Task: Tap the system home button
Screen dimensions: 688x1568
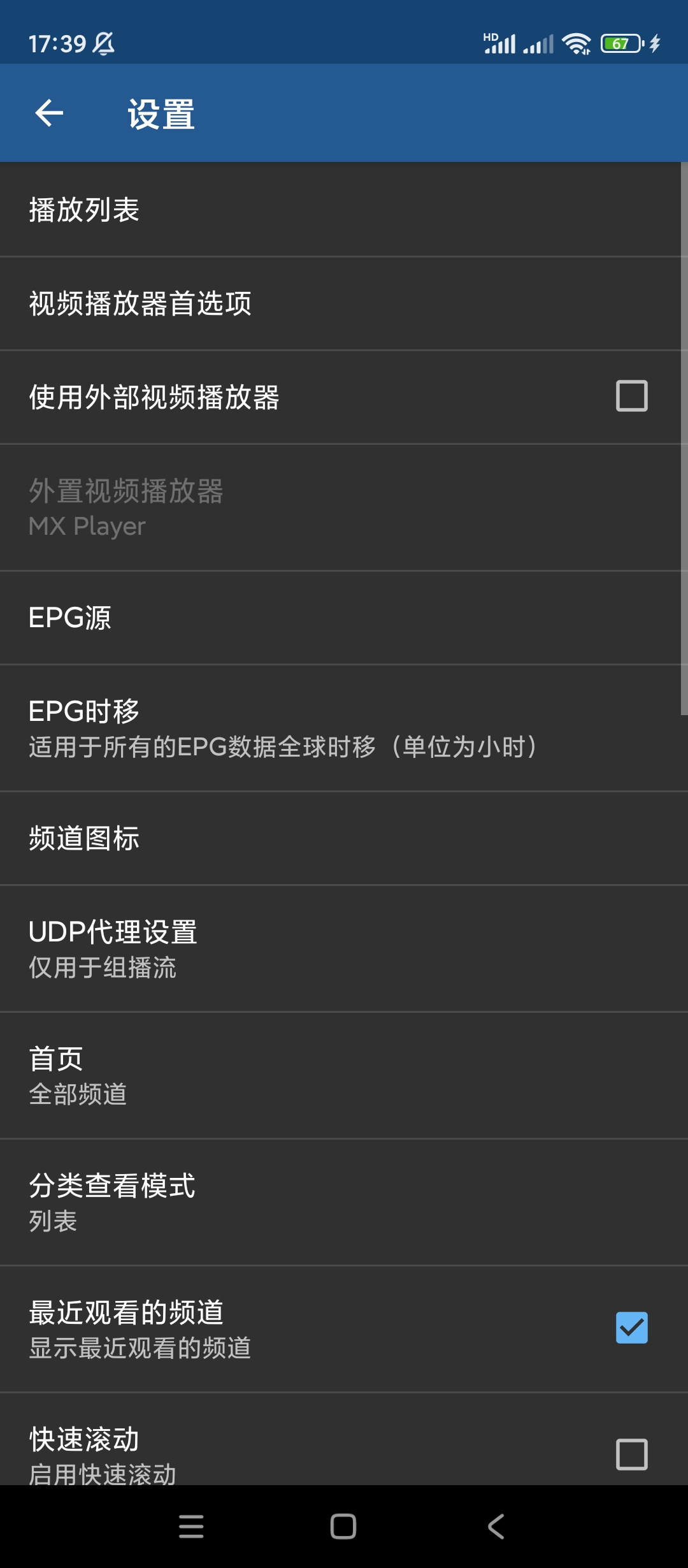Action: 343,1527
